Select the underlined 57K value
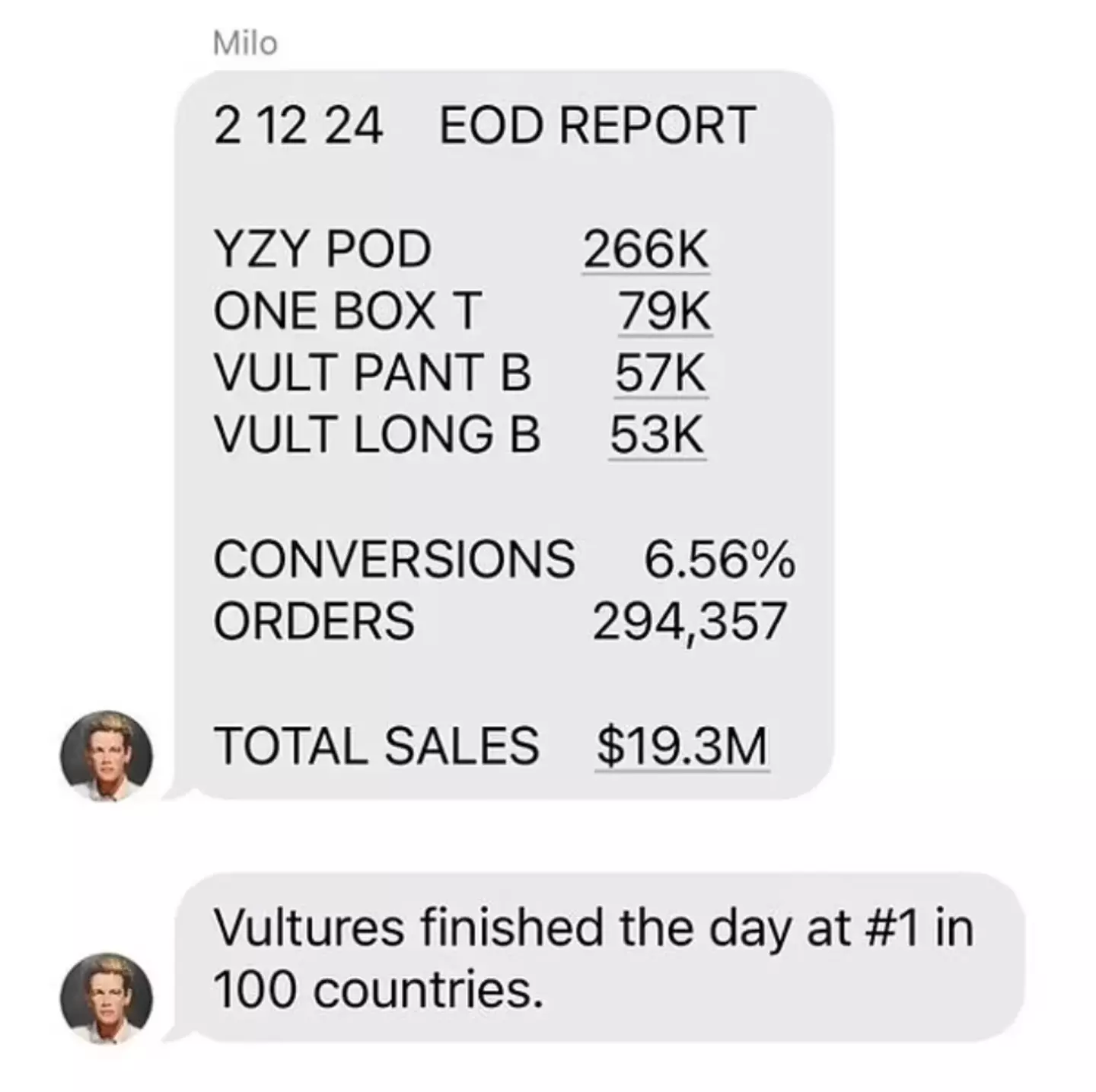Screen dimensions: 1096x1092 tap(661, 373)
